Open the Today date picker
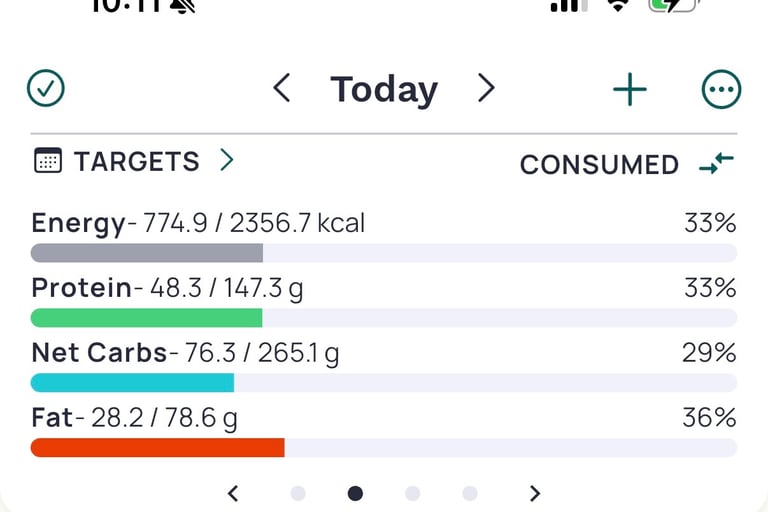Viewport: 768px width, 512px height. [384, 89]
